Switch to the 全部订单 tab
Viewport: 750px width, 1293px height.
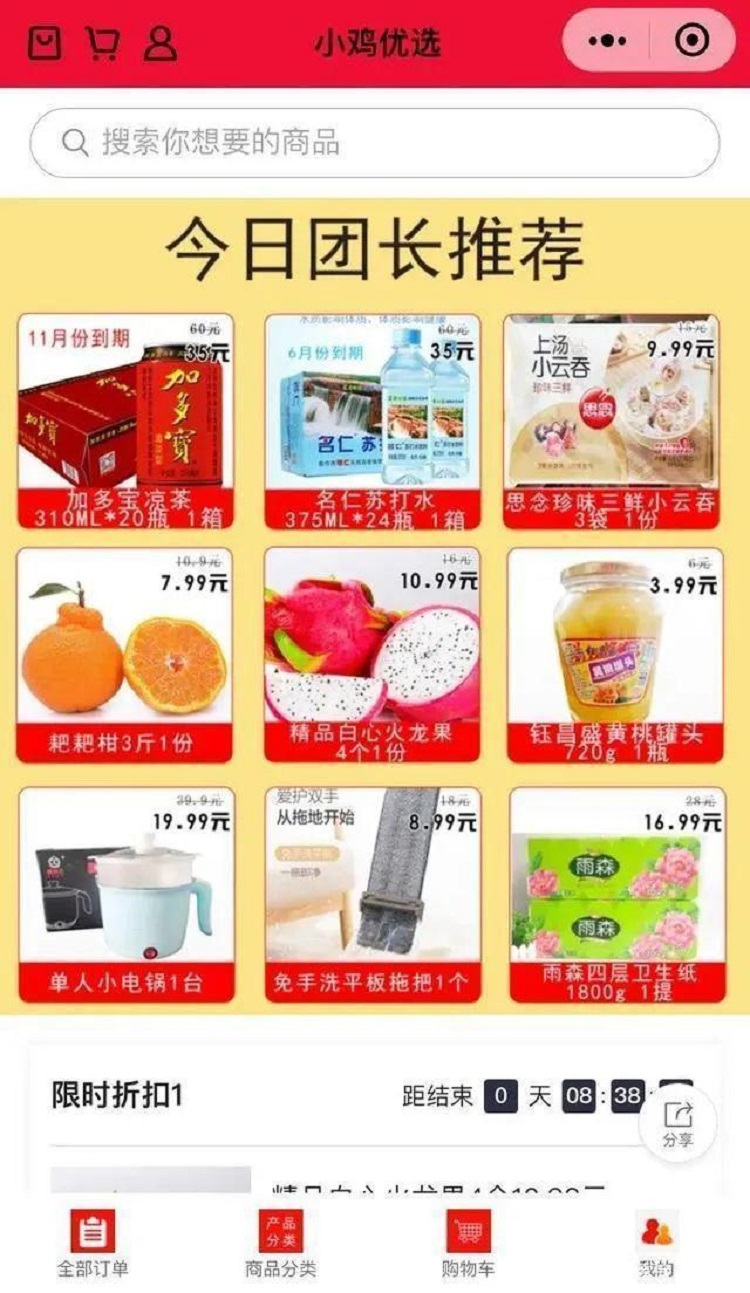tap(92, 1243)
